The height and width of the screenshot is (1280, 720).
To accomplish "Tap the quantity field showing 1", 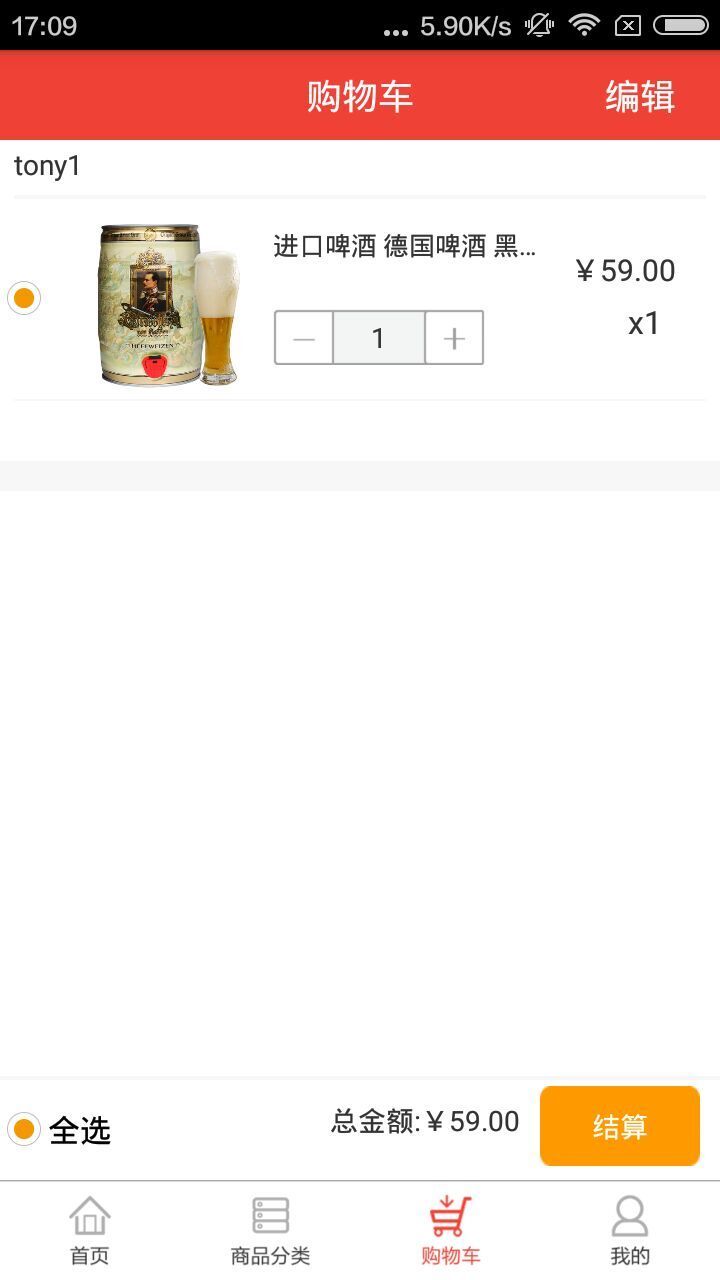I will (378, 338).
